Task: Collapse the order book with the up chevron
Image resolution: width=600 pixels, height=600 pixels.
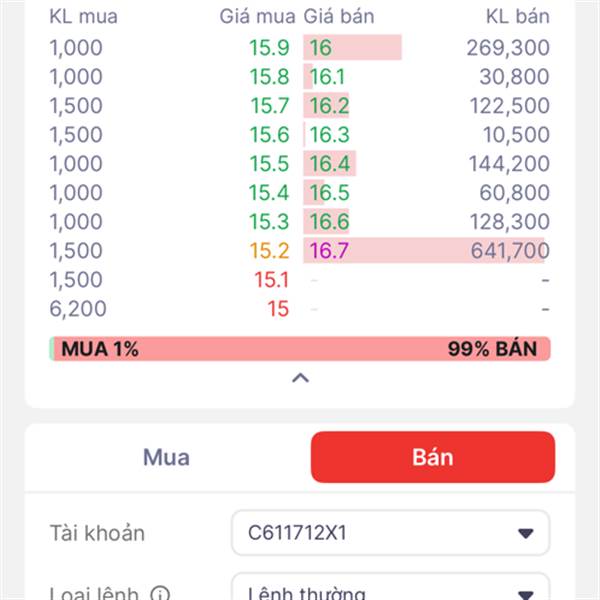Action: 300,378
